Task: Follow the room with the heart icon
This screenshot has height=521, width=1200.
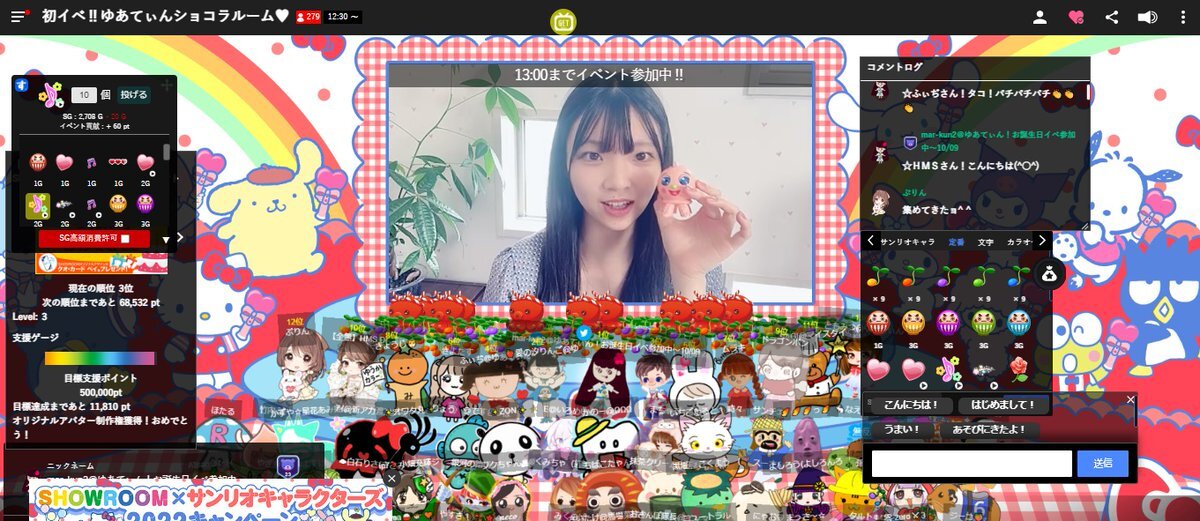Action: coord(1076,17)
